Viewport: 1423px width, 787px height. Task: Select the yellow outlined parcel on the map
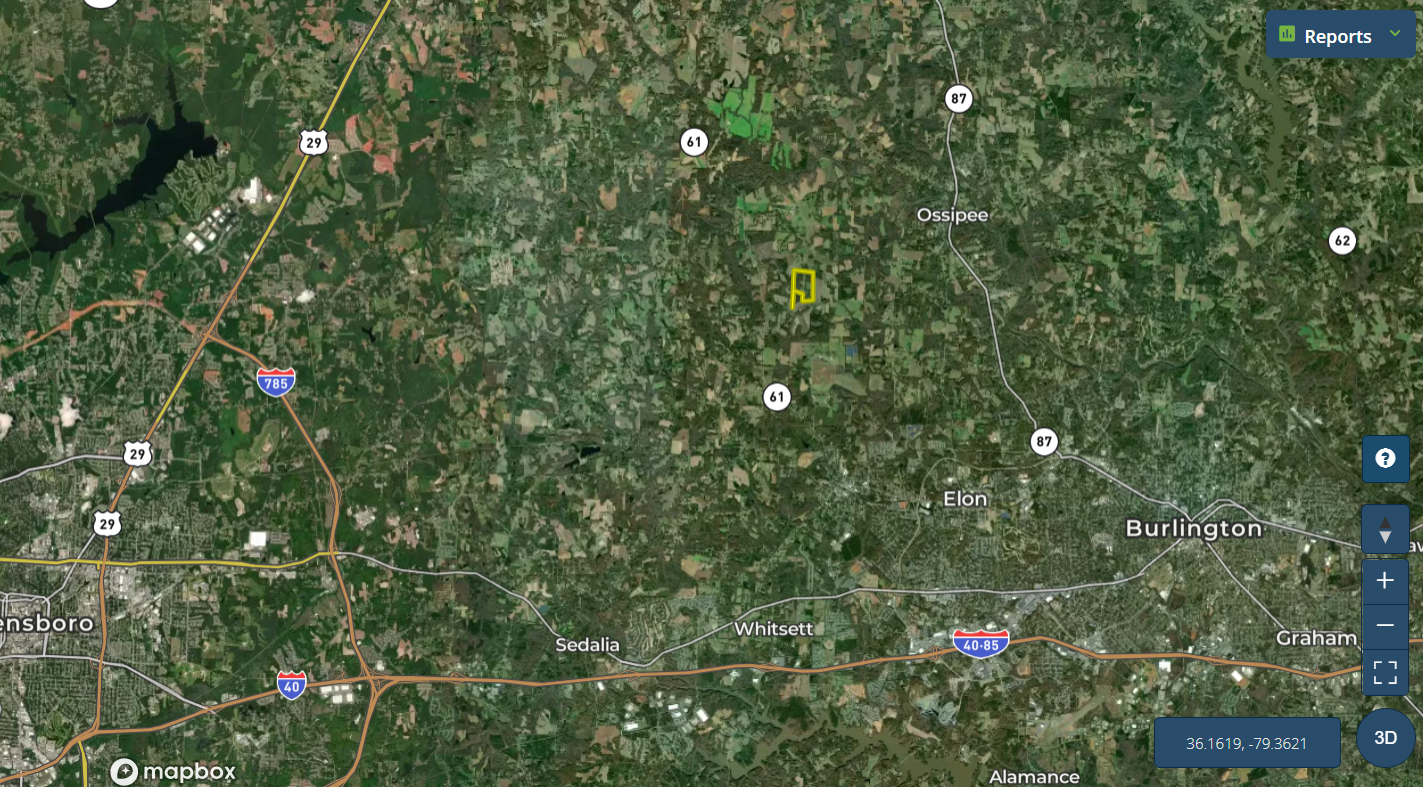click(804, 286)
